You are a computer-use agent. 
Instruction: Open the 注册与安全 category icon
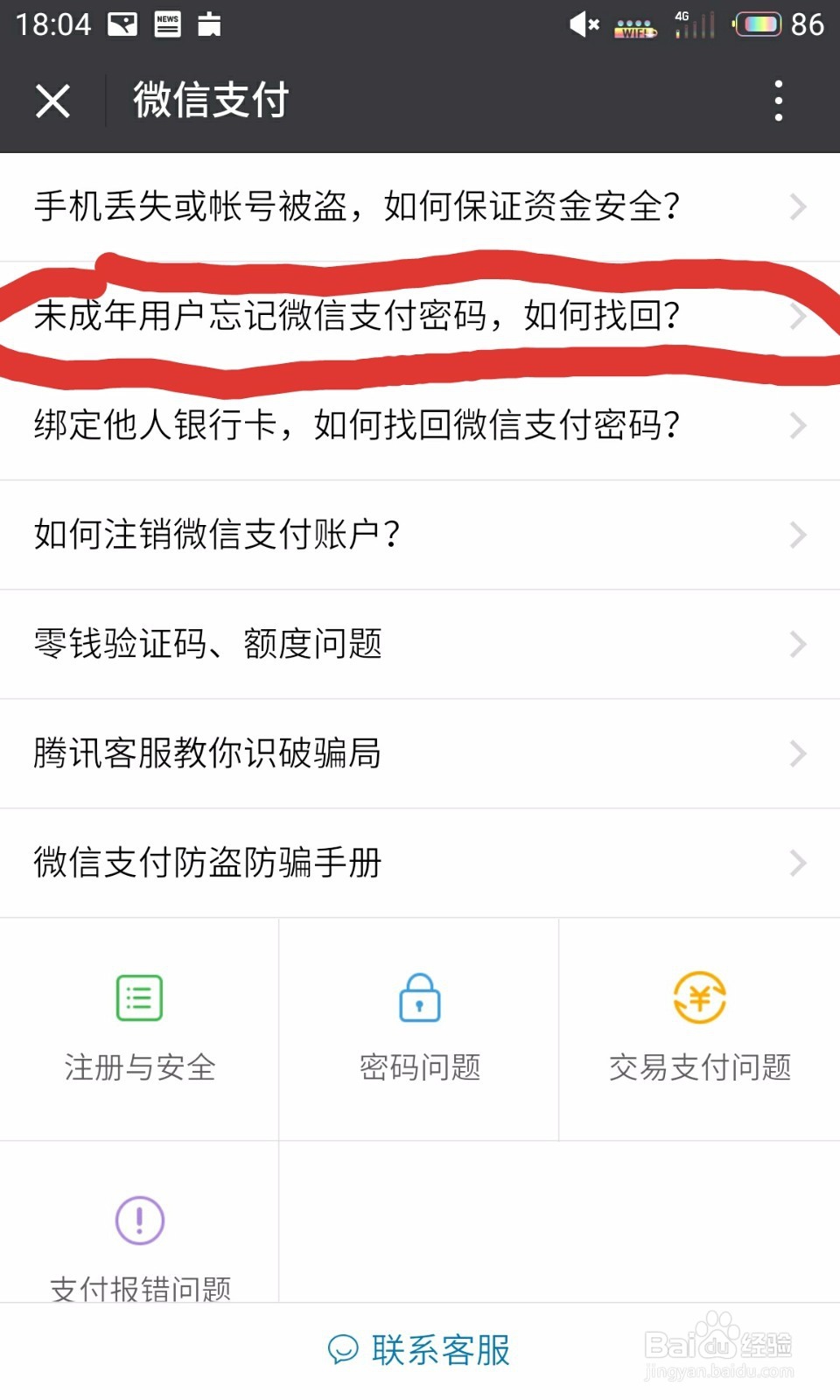(137, 997)
